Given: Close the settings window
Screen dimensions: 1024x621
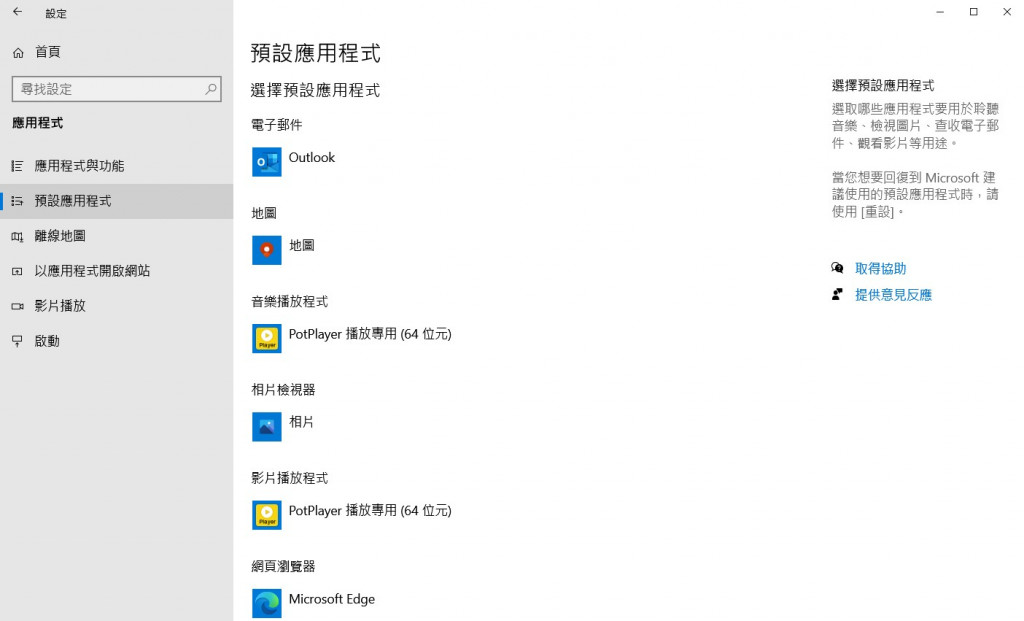Looking at the screenshot, I should click(x=1007, y=12).
